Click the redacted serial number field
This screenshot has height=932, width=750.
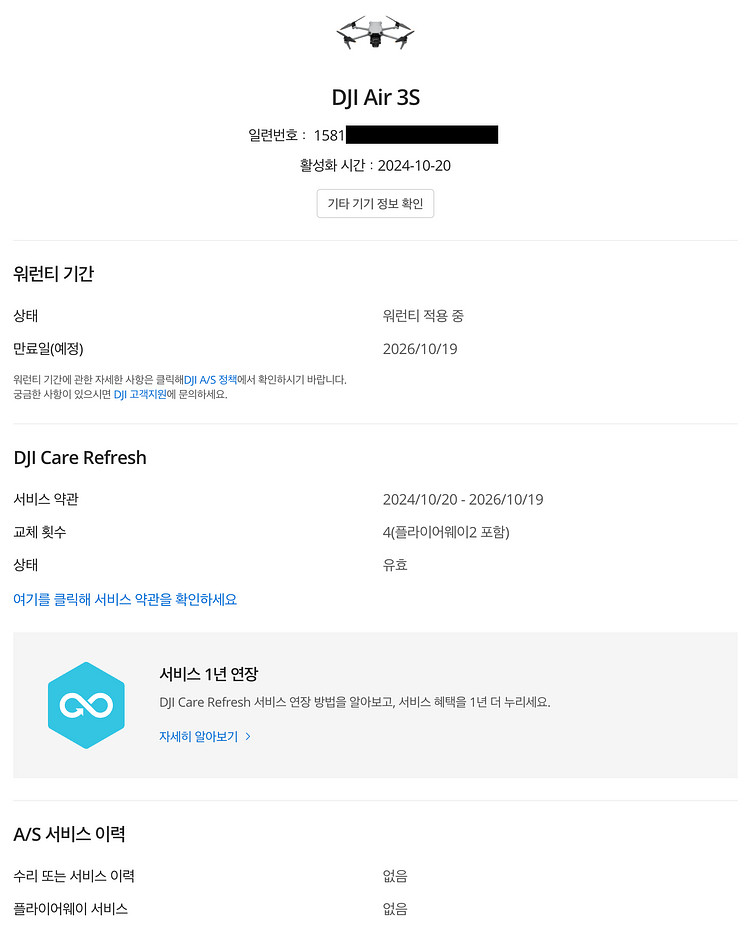[x=420, y=134]
